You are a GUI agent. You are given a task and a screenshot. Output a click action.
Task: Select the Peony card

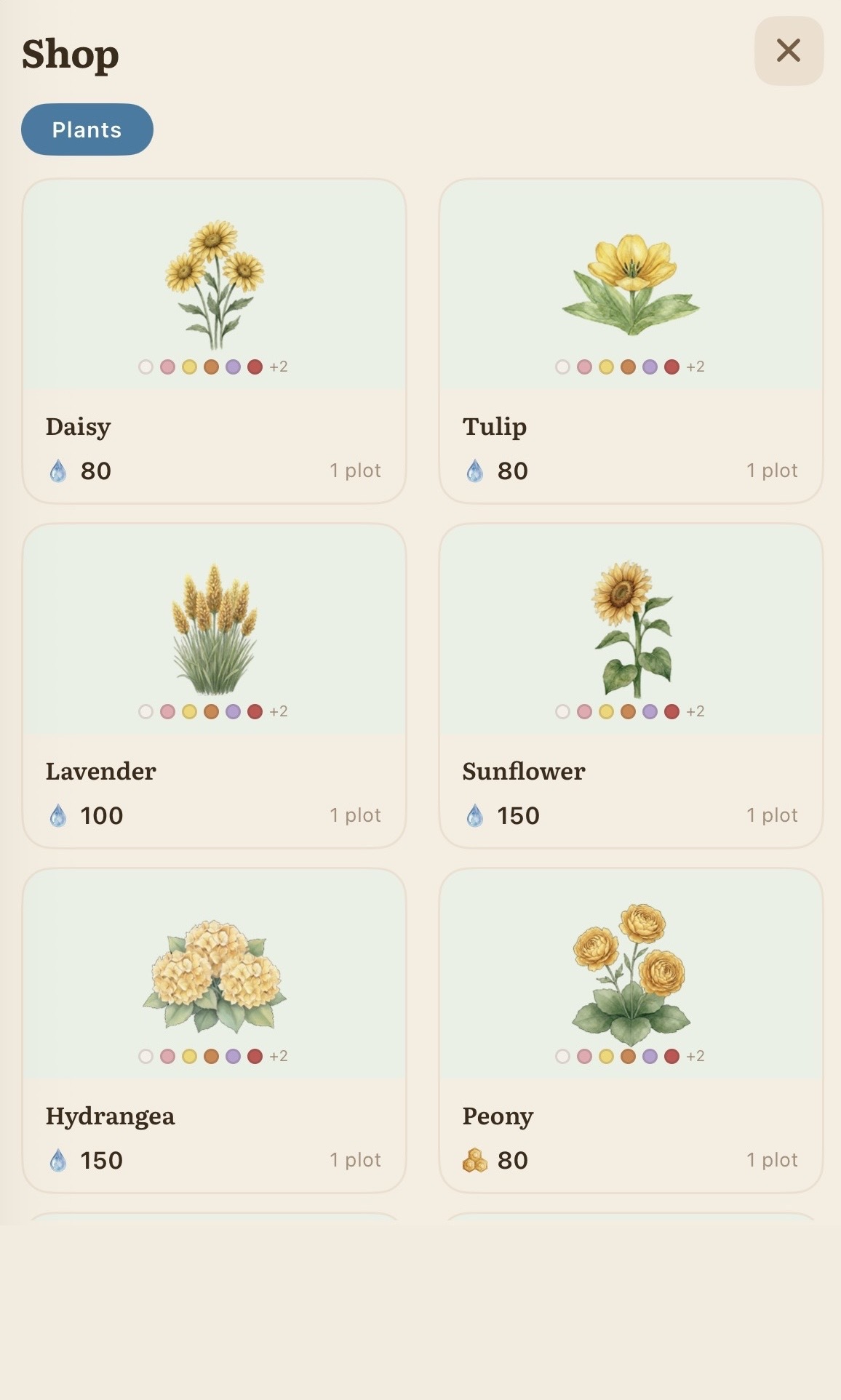point(631,1030)
